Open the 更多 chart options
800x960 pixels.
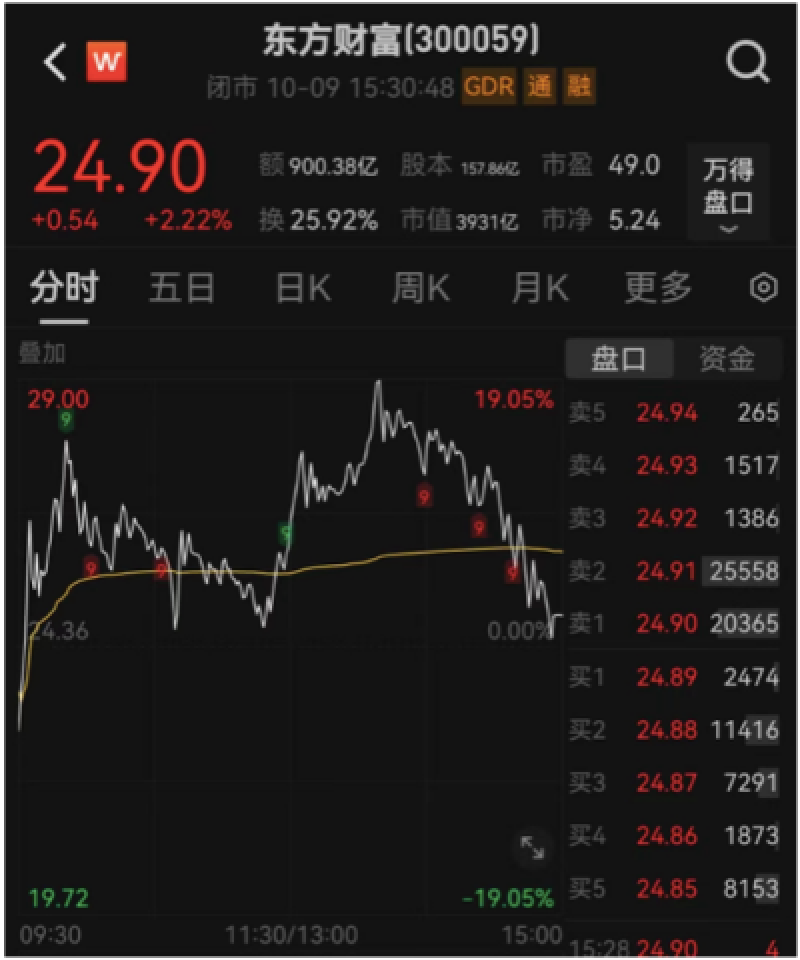(x=658, y=288)
